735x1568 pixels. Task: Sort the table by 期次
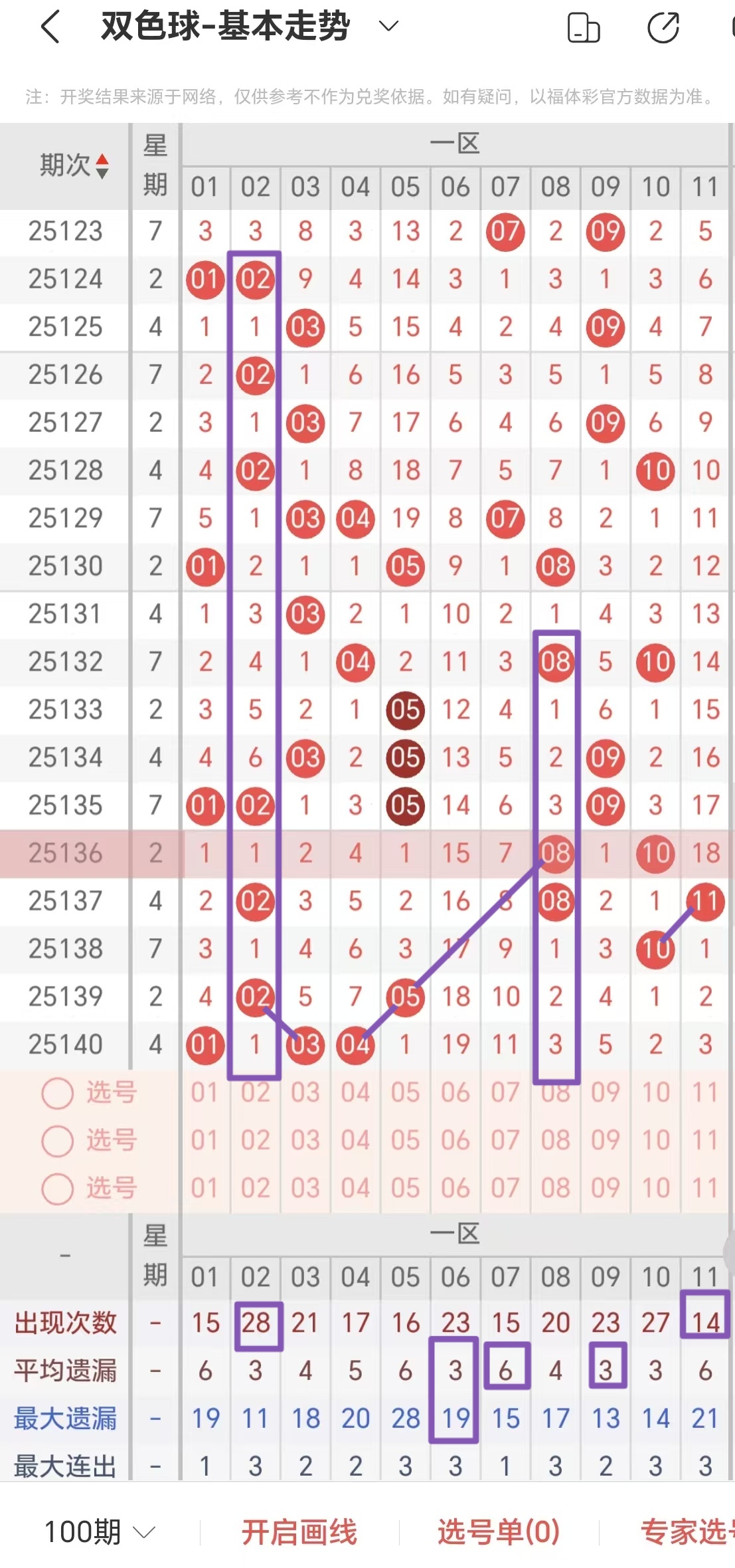coord(73,165)
